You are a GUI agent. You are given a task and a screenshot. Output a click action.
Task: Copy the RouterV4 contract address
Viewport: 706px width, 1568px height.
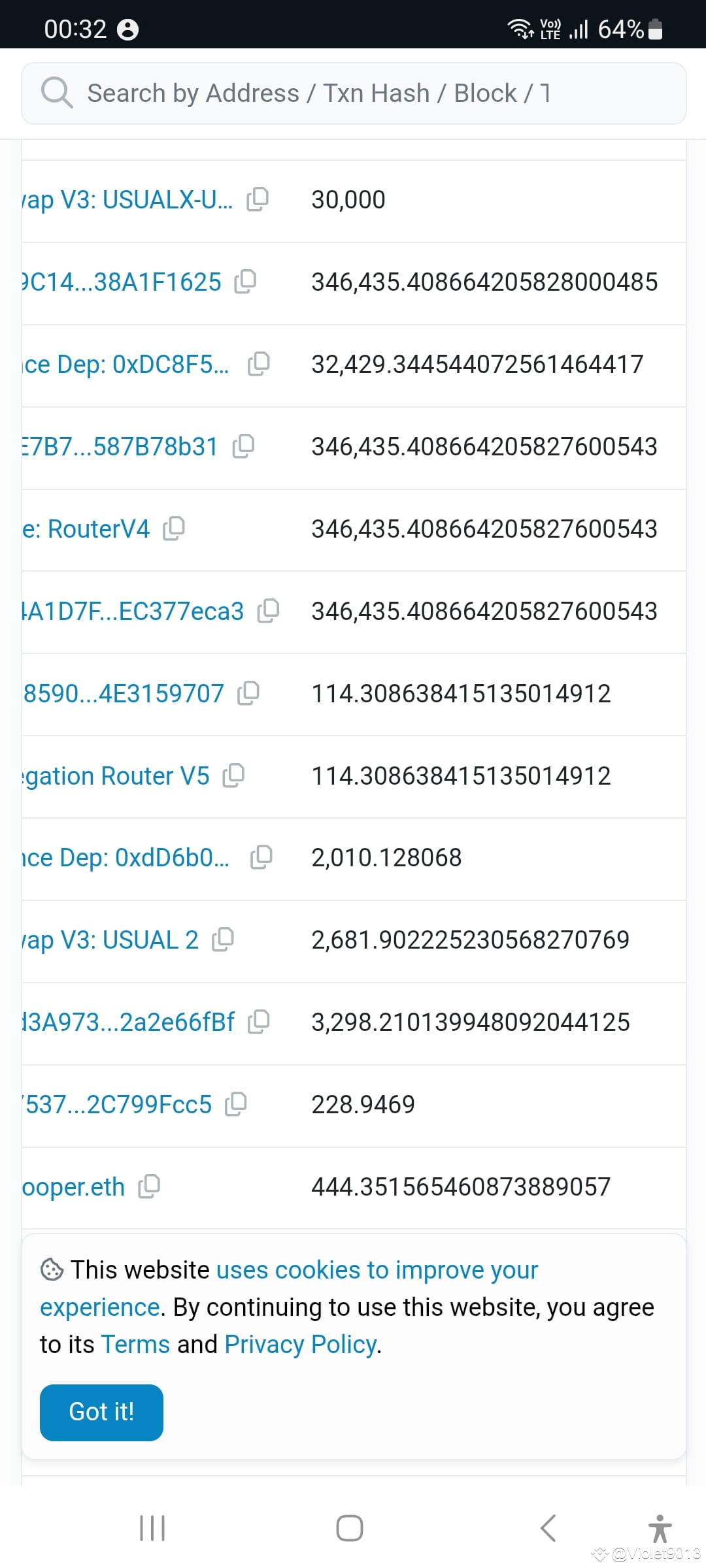(x=175, y=528)
